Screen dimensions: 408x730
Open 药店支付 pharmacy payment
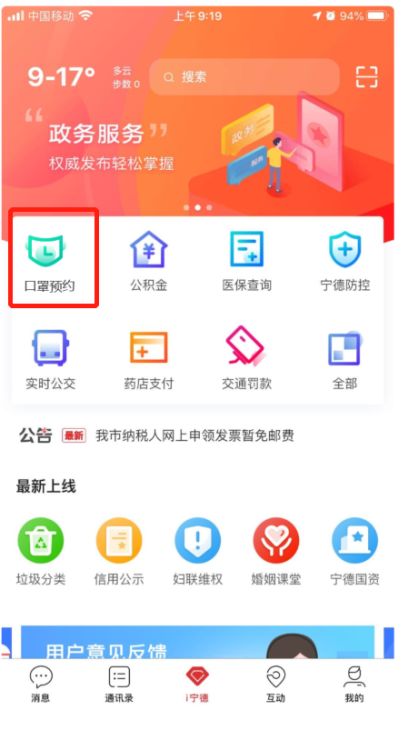tap(149, 360)
